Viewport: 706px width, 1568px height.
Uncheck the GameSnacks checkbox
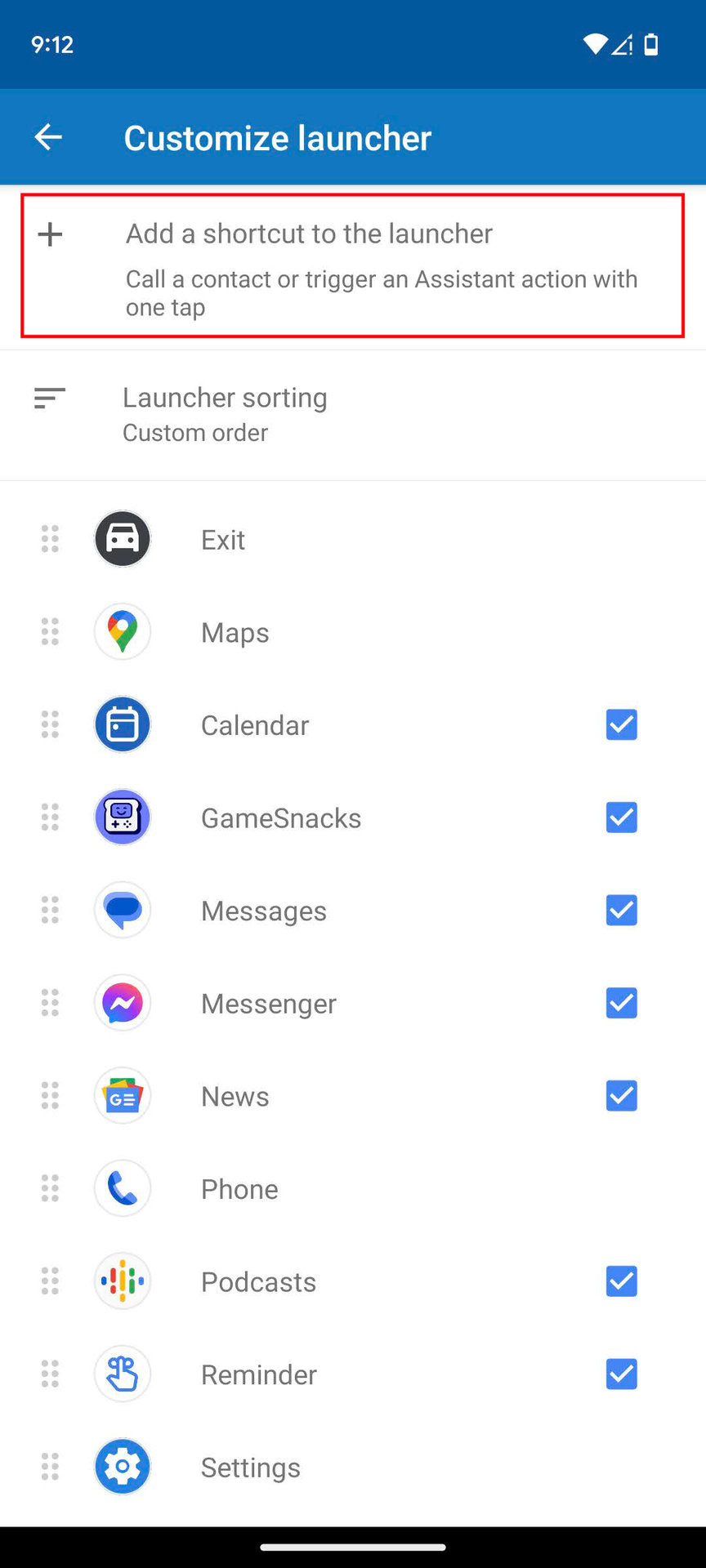621,817
